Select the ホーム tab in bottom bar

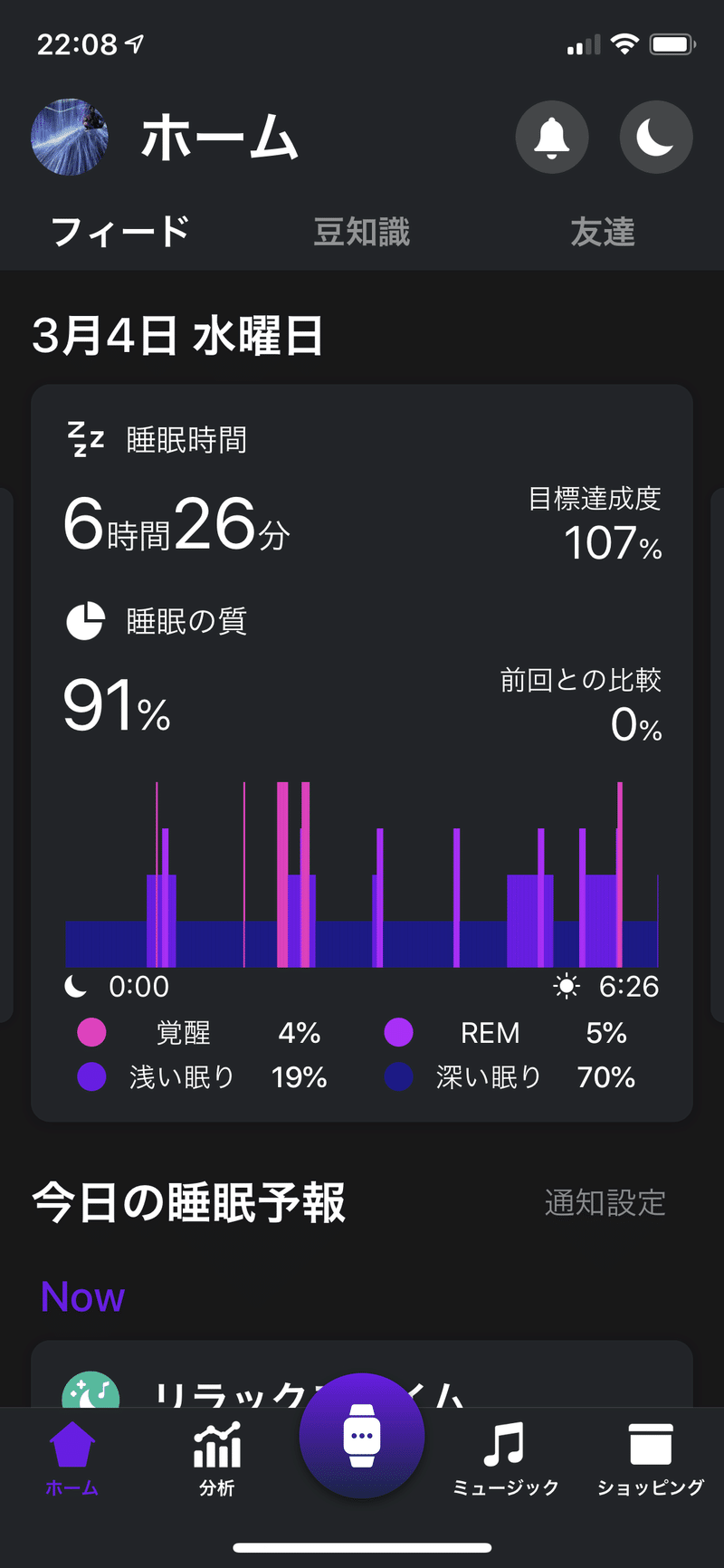[x=72, y=1458]
